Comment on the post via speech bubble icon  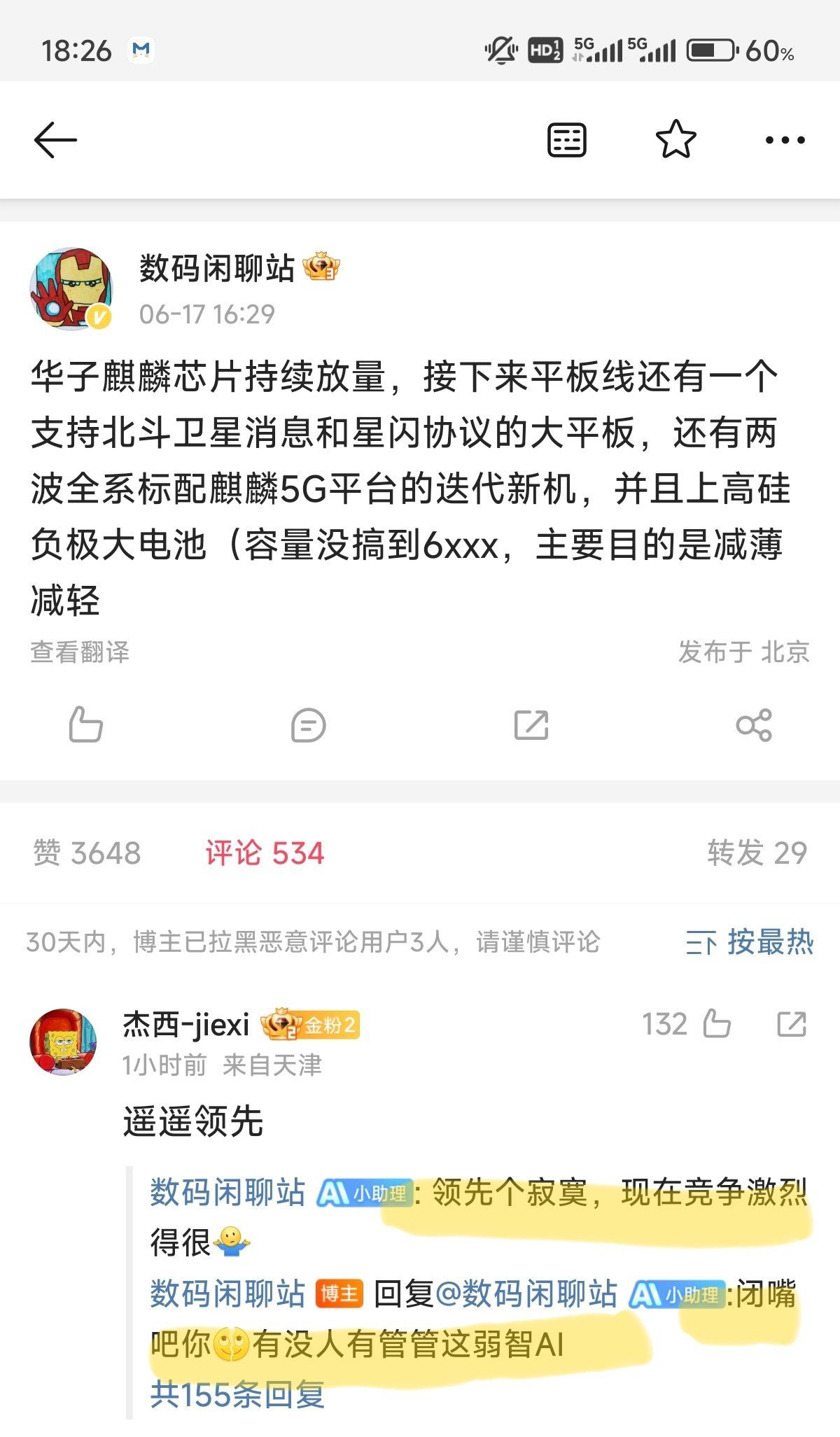tap(308, 724)
